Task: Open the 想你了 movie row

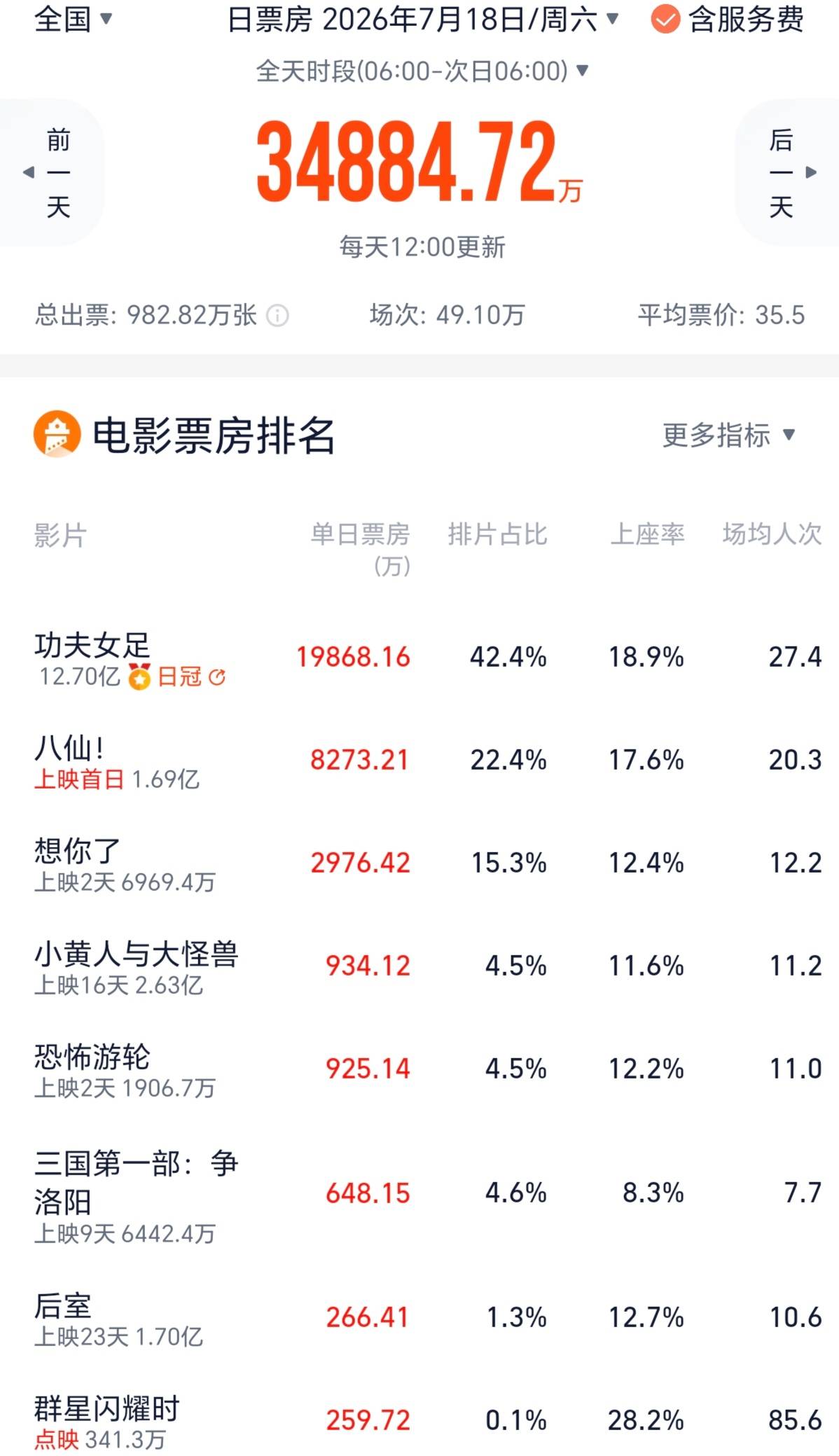Action: click(419, 864)
